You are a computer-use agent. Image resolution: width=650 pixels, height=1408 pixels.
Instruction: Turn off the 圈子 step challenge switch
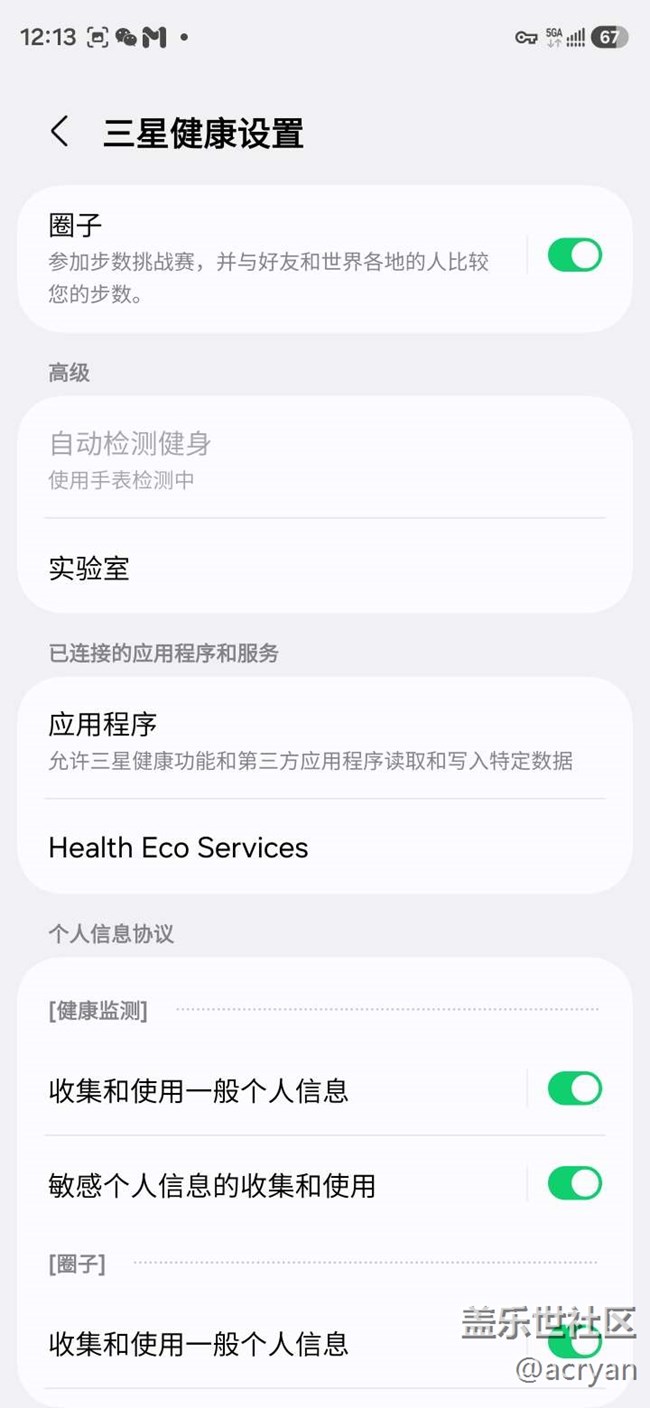tap(574, 255)
